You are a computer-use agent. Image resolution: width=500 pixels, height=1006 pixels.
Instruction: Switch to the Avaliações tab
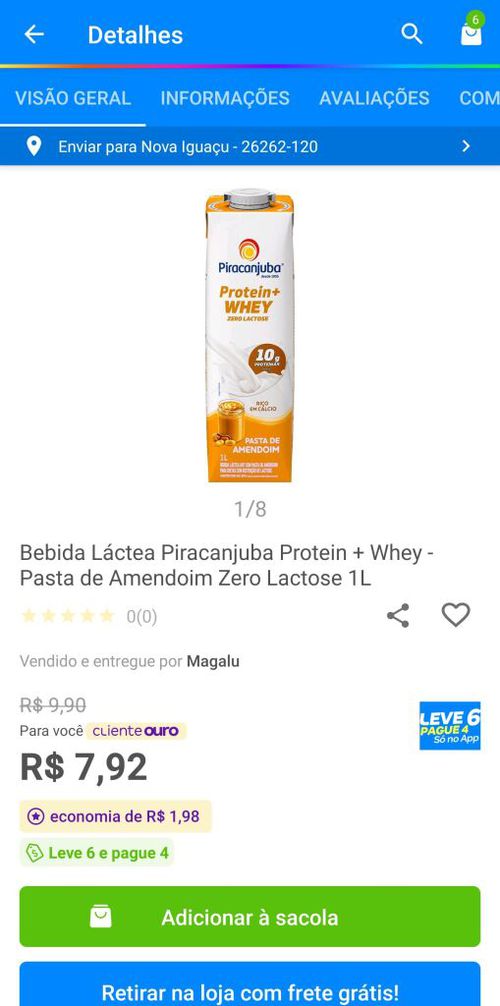(x=374, y=98)
